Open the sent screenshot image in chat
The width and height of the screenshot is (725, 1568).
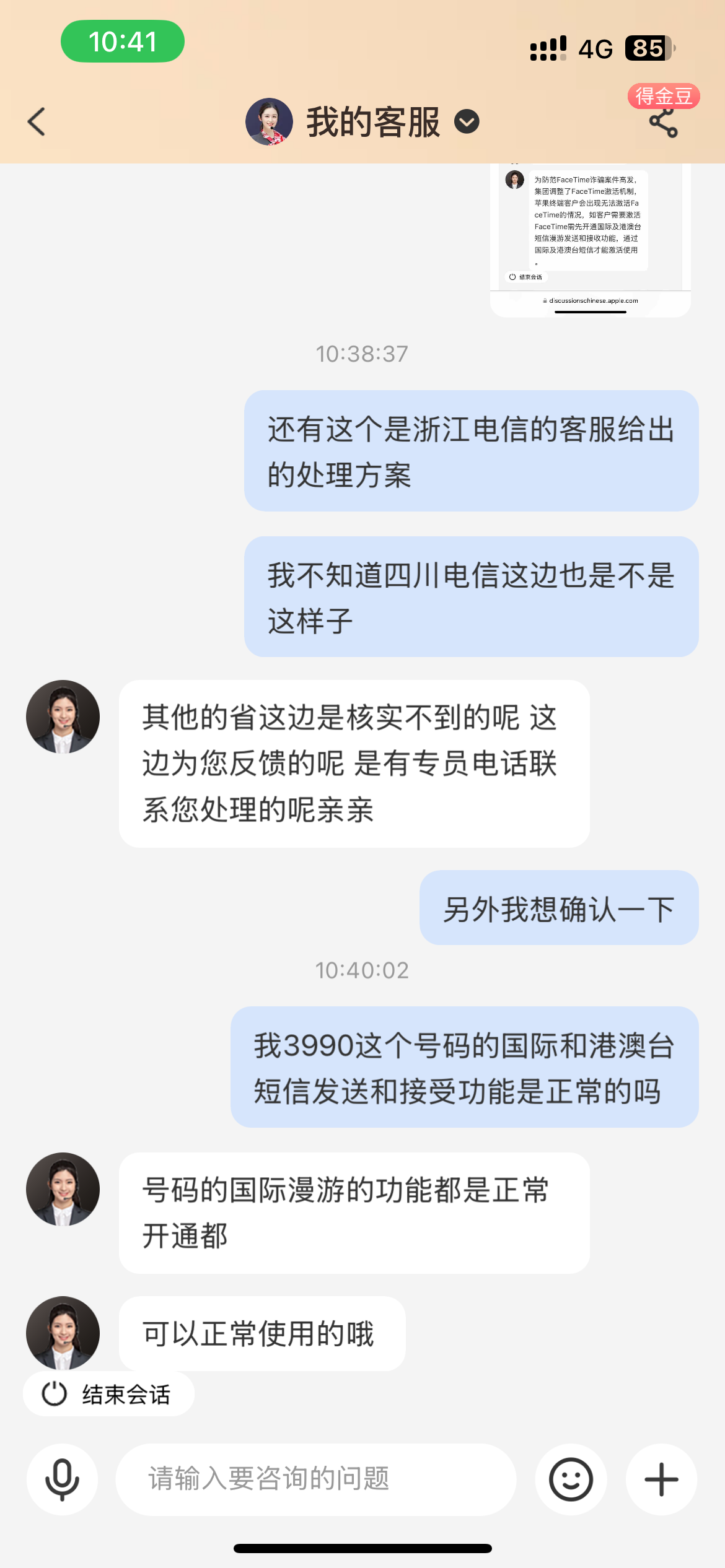pyautogui.click(x=590, y=240)
